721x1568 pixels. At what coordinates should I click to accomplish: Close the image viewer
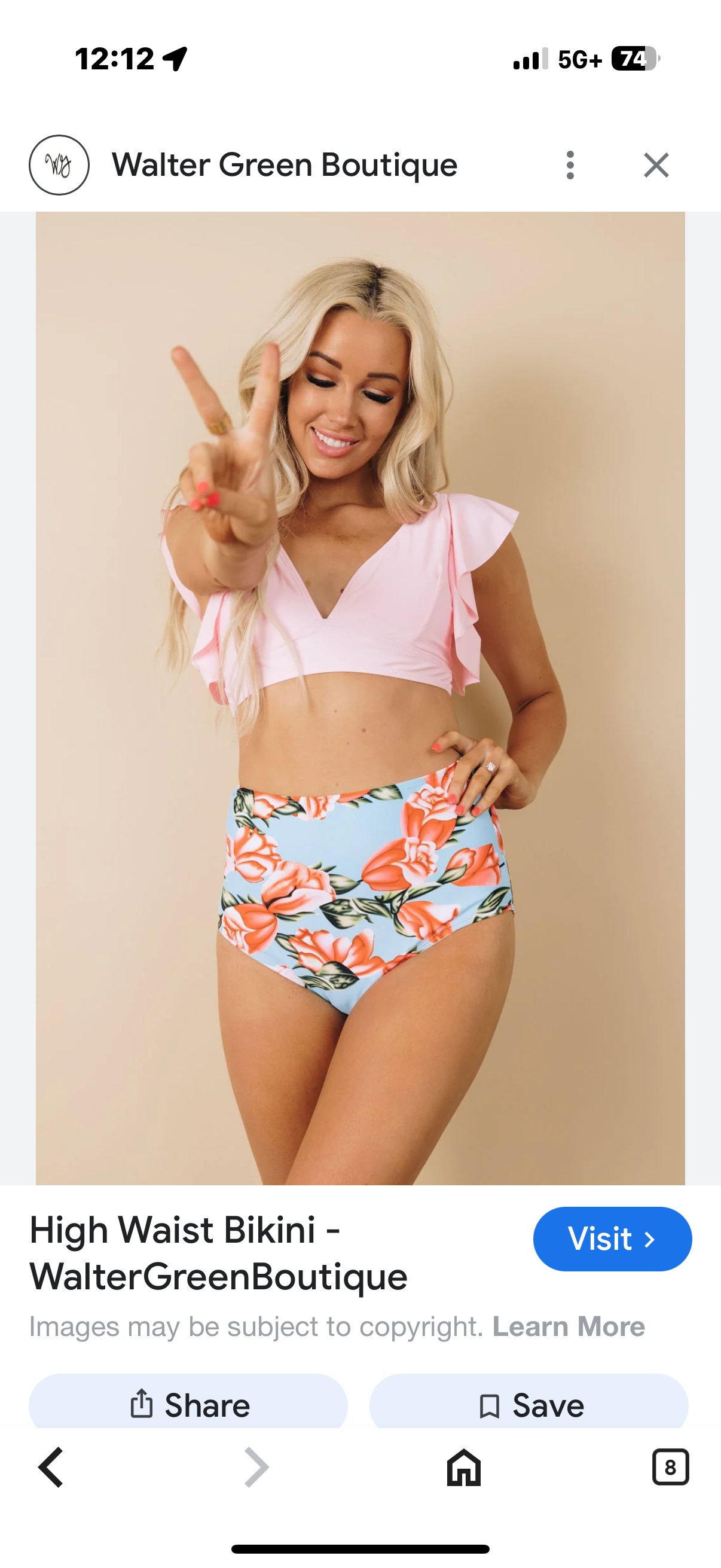click(656, 165)
